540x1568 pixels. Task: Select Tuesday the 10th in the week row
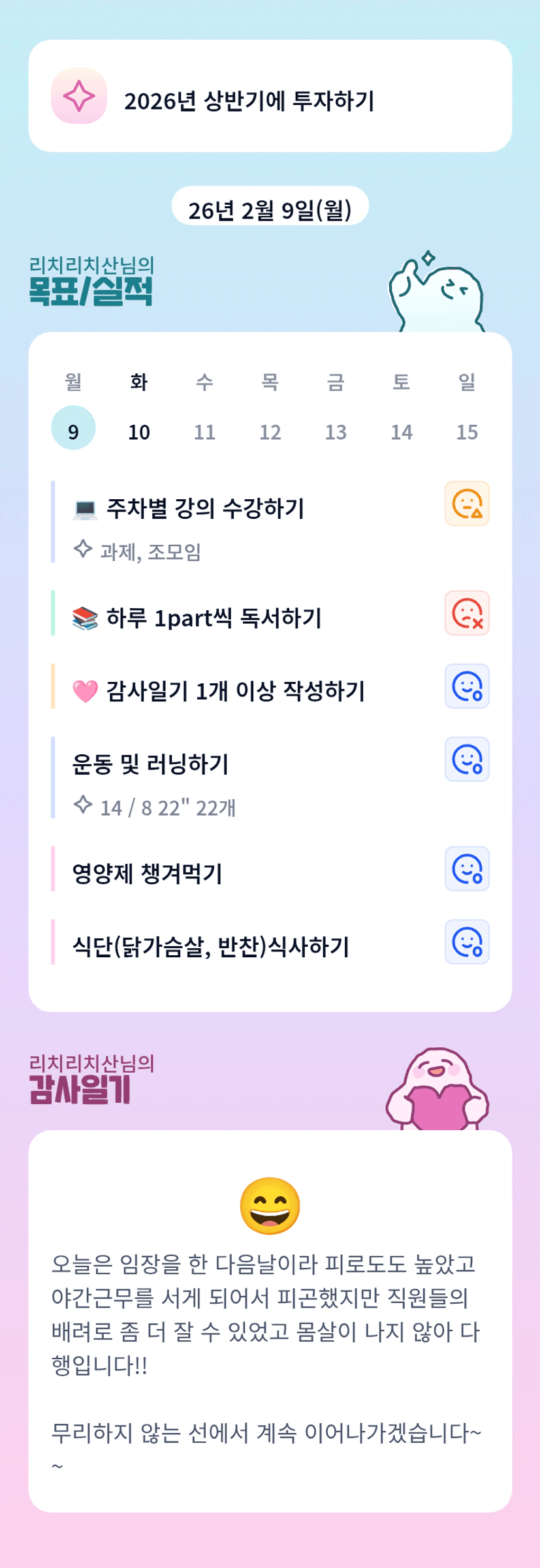coord(139,431)
